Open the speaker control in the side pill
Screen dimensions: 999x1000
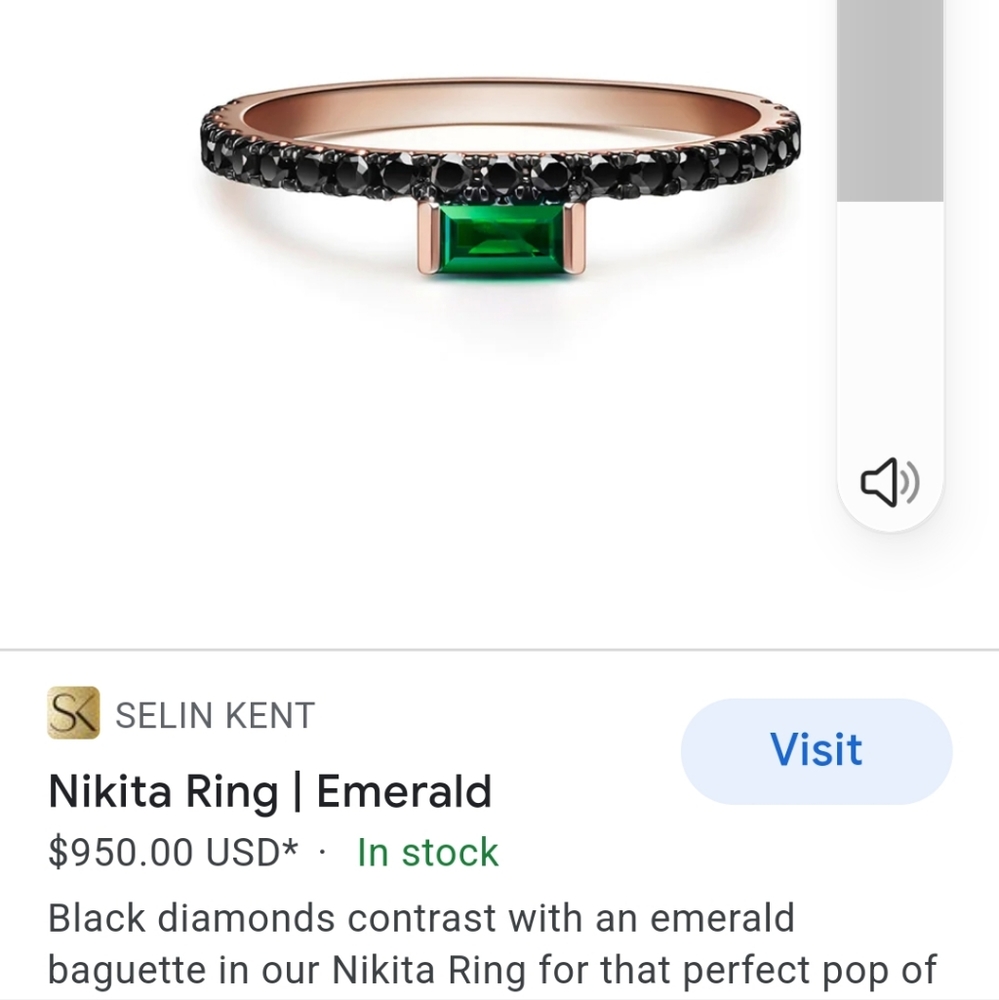click(x=889, y=482)
